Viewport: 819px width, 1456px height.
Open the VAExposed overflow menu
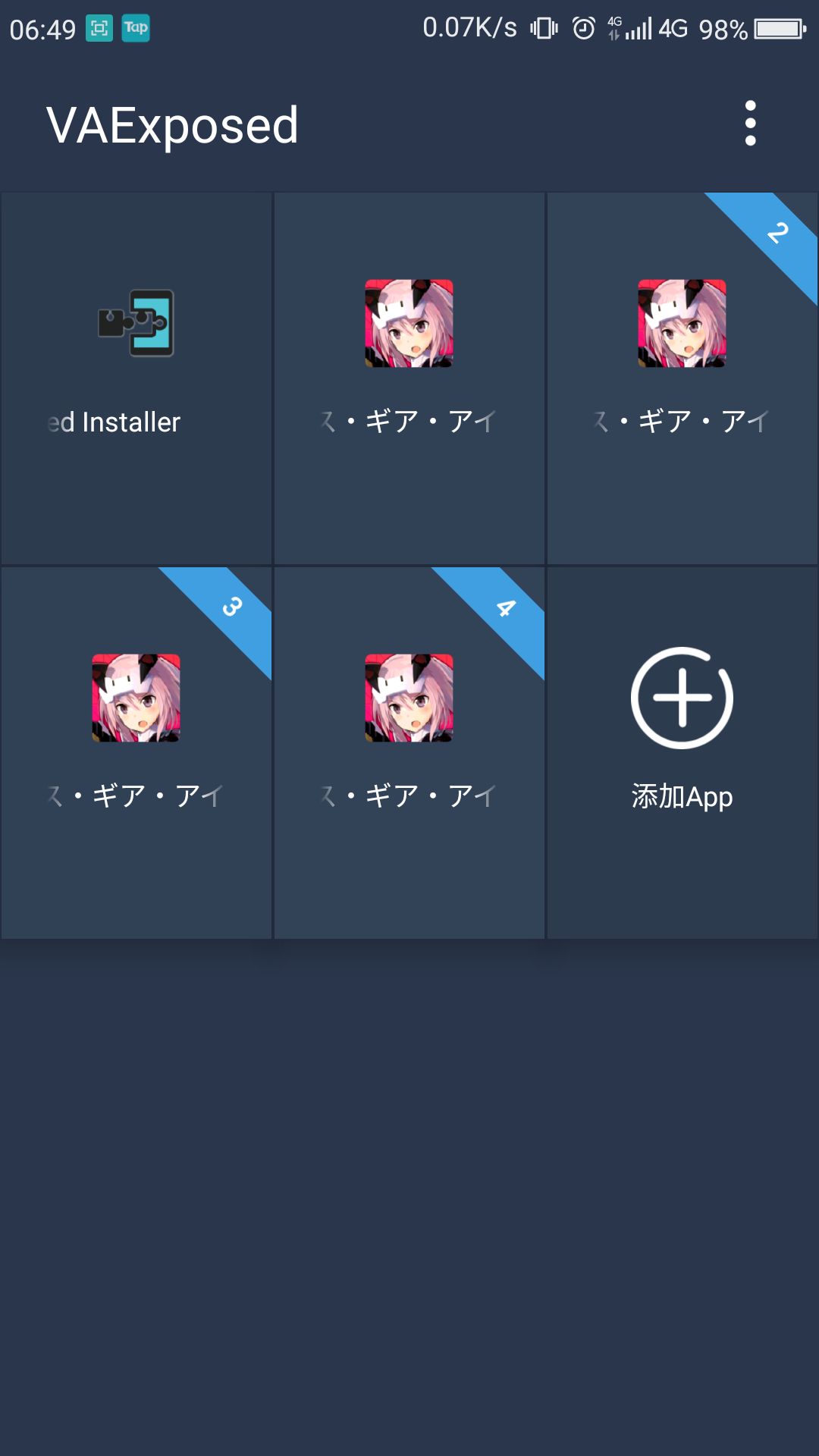click(751, 126)
